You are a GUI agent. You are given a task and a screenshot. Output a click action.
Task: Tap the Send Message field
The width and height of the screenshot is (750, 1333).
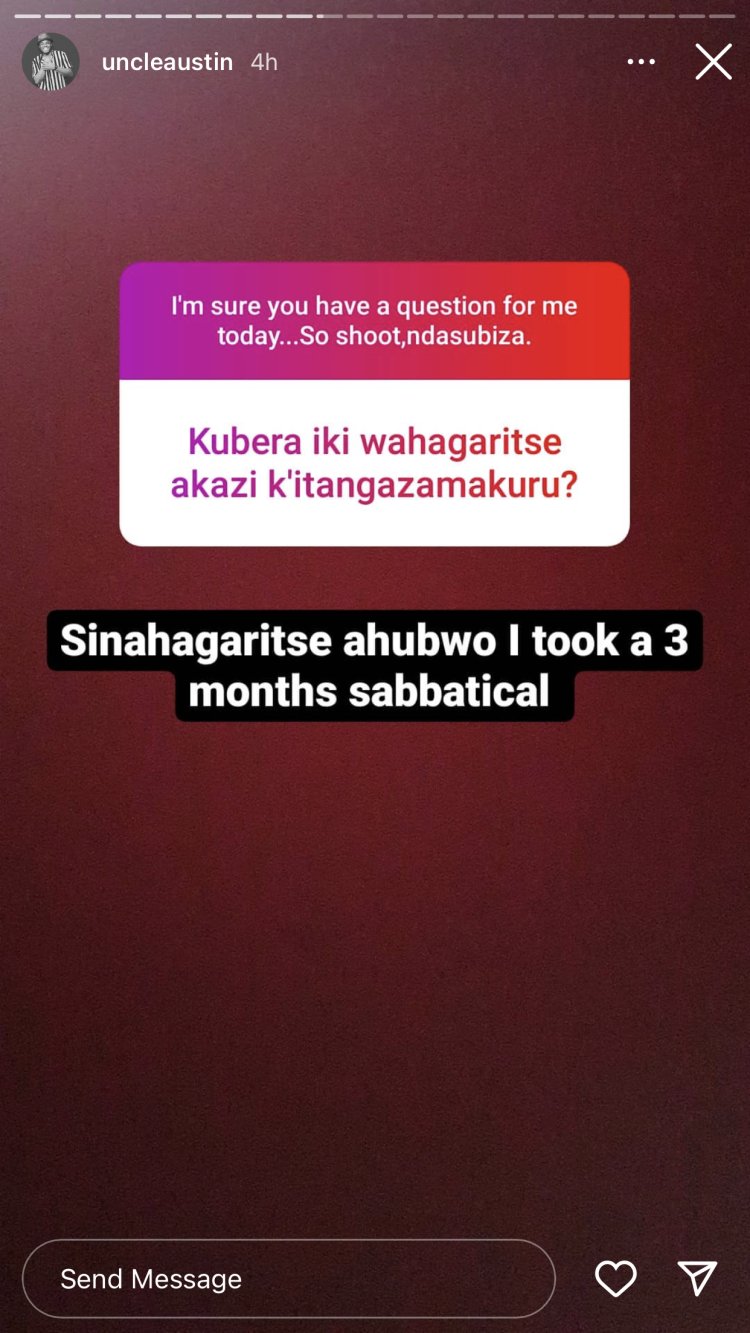click(x=288, y=1278)
